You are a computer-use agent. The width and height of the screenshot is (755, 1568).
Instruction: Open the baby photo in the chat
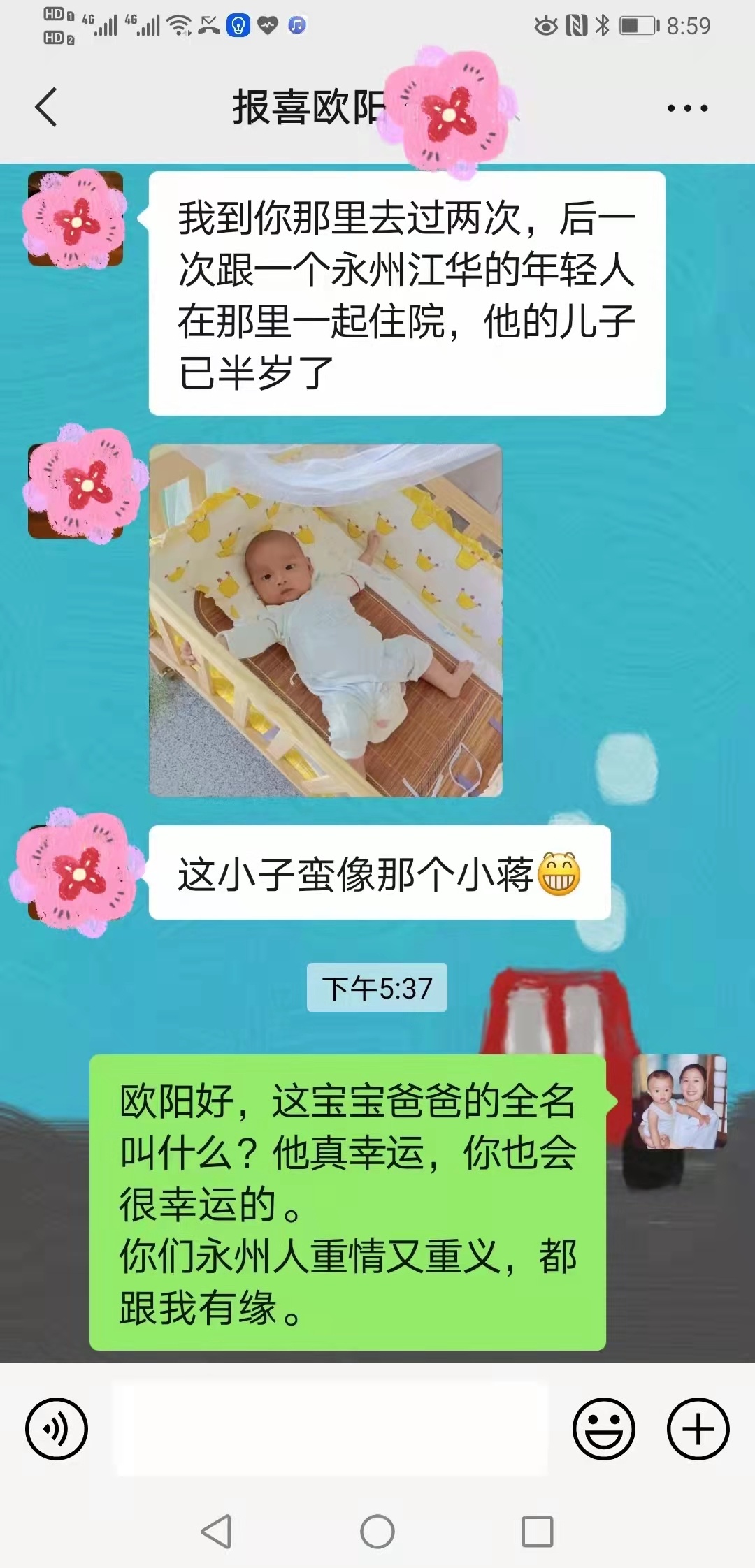click(x=326, y=620)
